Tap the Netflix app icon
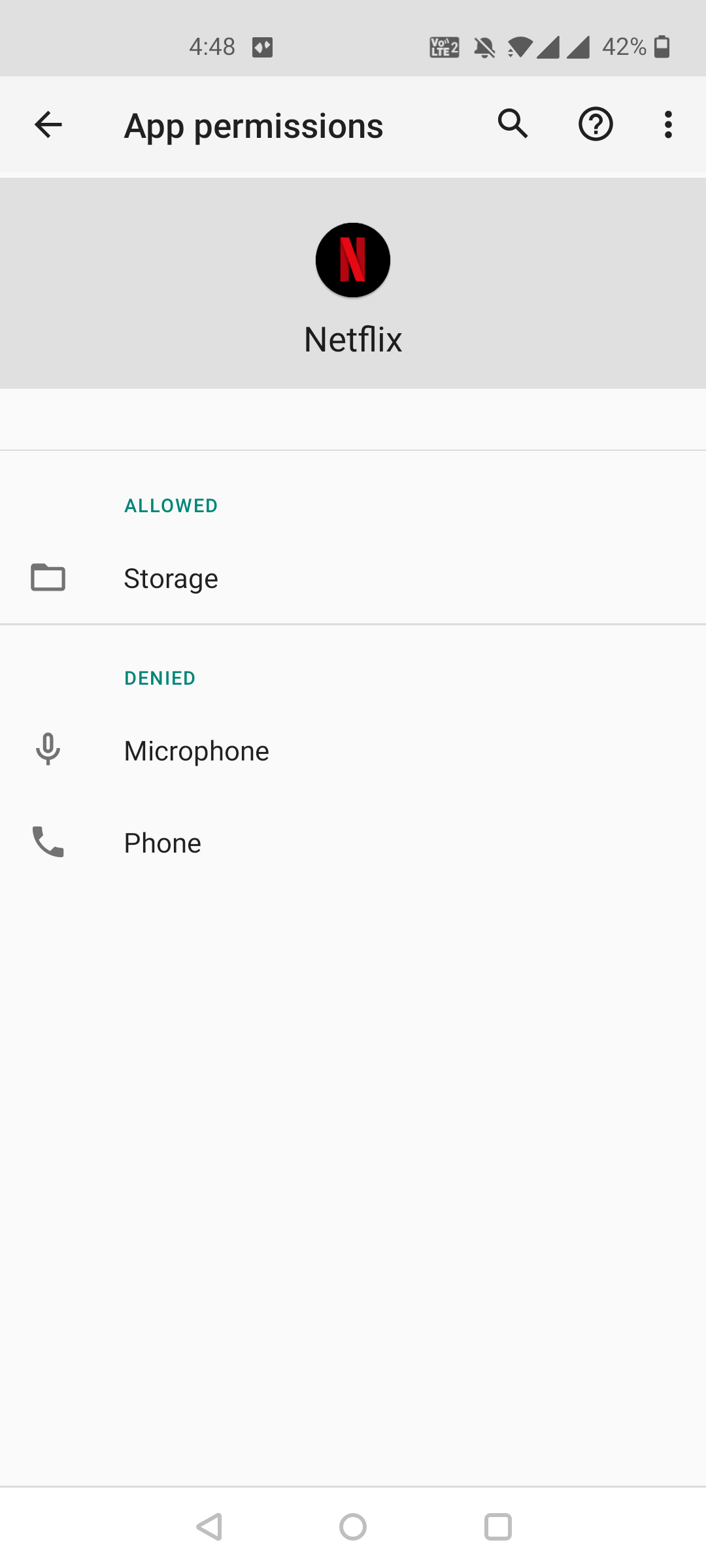Viewport: 706px width, 1568px height. click(352, 259)
